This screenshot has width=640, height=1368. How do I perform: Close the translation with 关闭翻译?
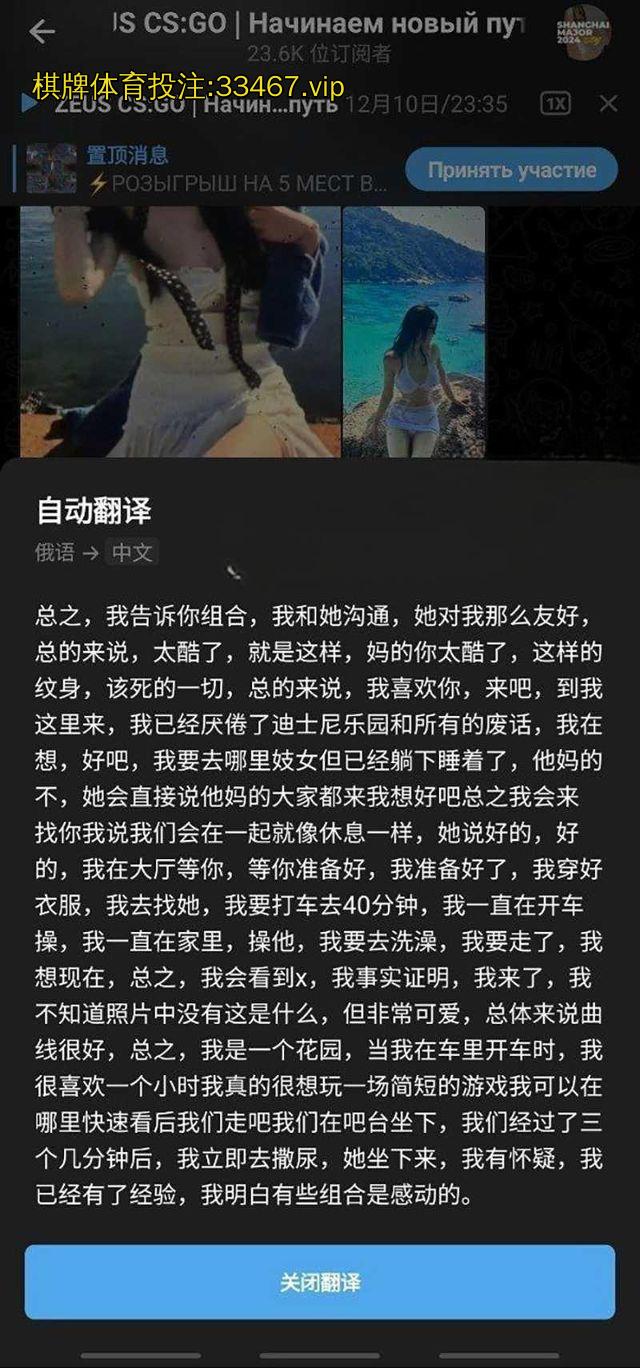320,1282
